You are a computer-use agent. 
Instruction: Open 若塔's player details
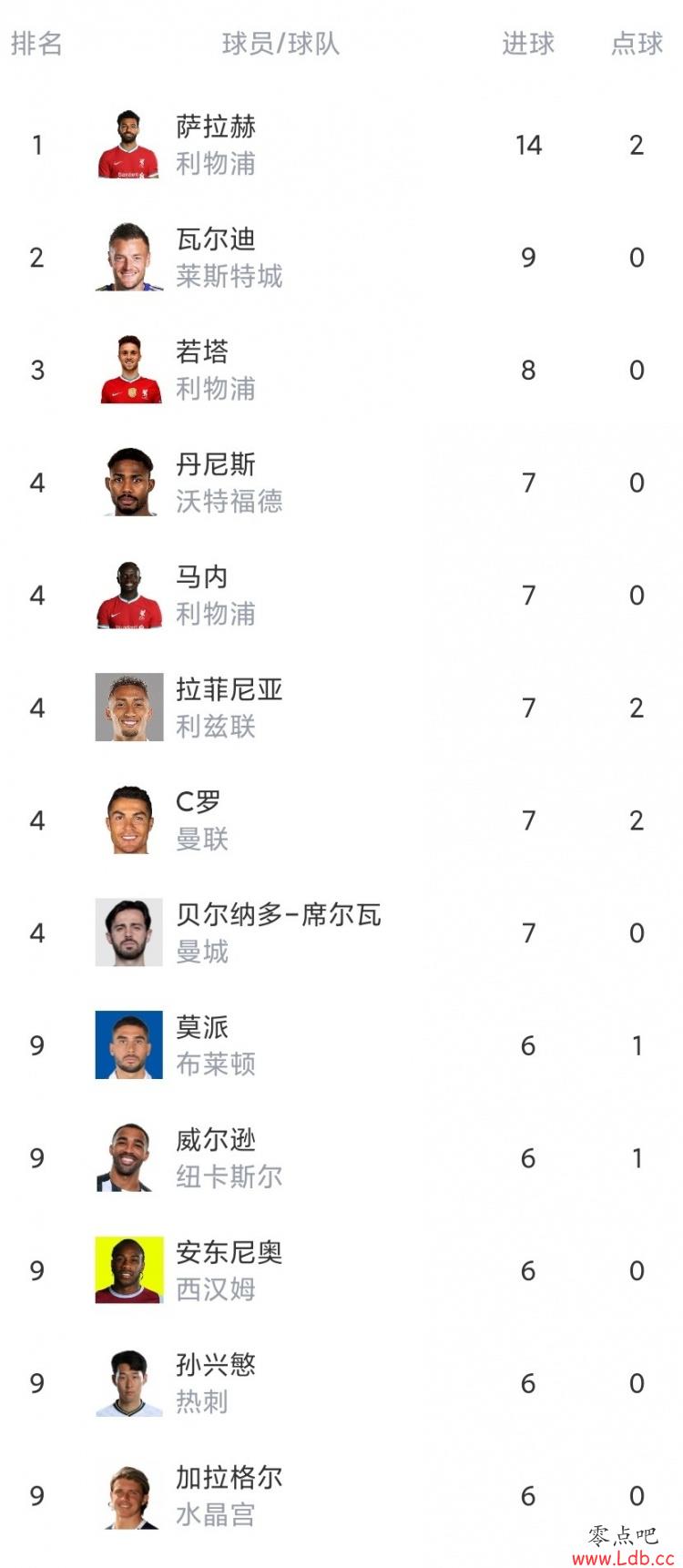[x=341, y=370]
